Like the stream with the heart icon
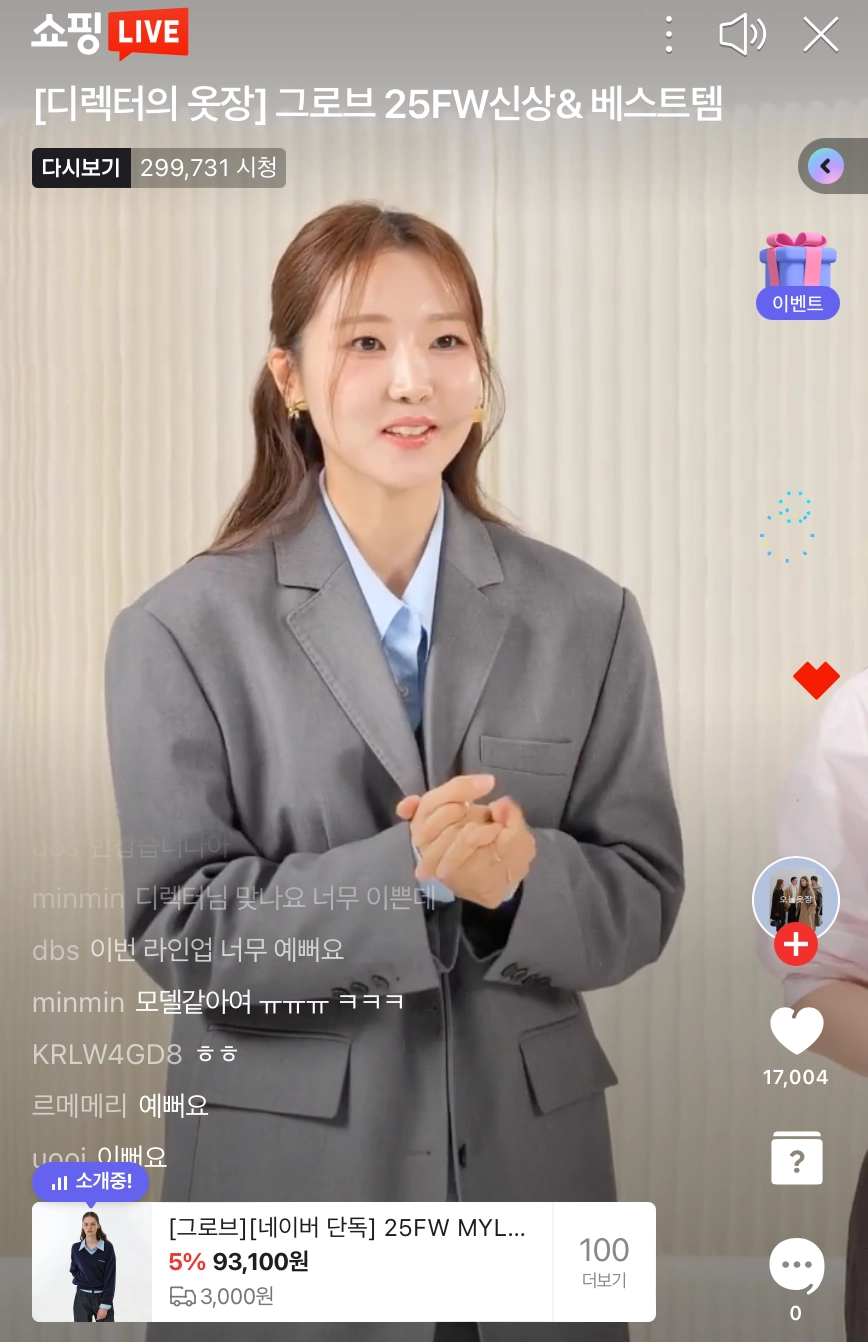This screenshot has width=868, height=1342. click(796, 1030)
